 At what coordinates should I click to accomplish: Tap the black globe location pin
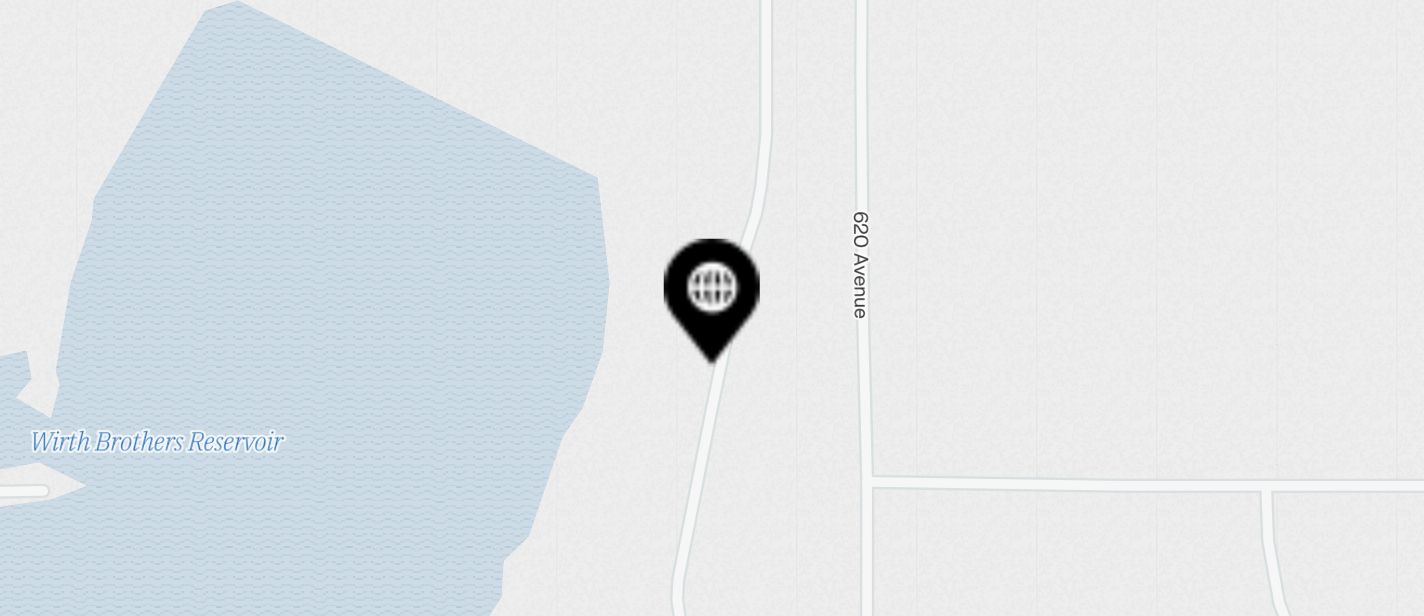pos(711,293)
